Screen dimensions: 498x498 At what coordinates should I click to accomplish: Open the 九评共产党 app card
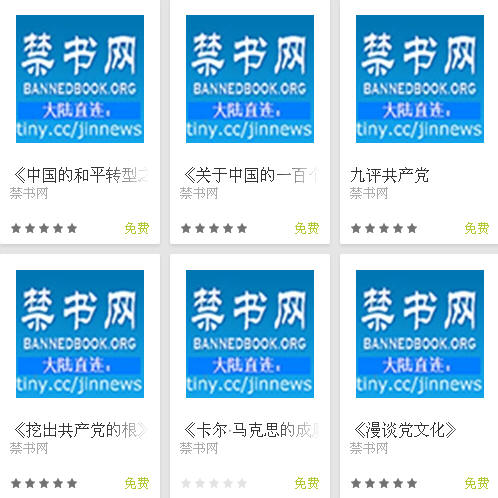[419, 122]
